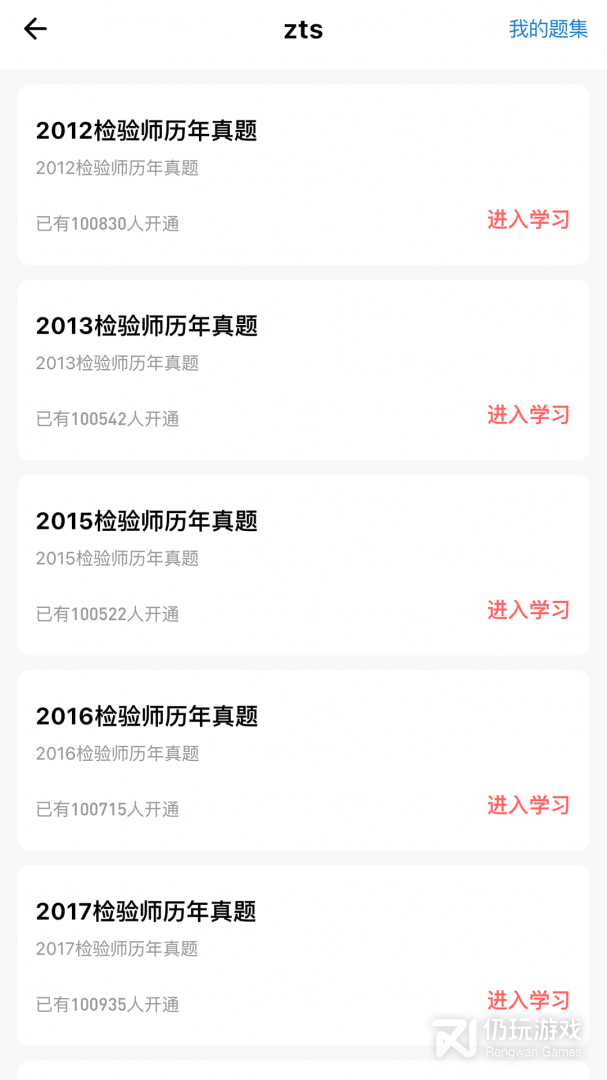Viewport: 607px width, 1080px height.
Task: Open the 2015检验师历年真题 card
Action: (x=303, y=565)
